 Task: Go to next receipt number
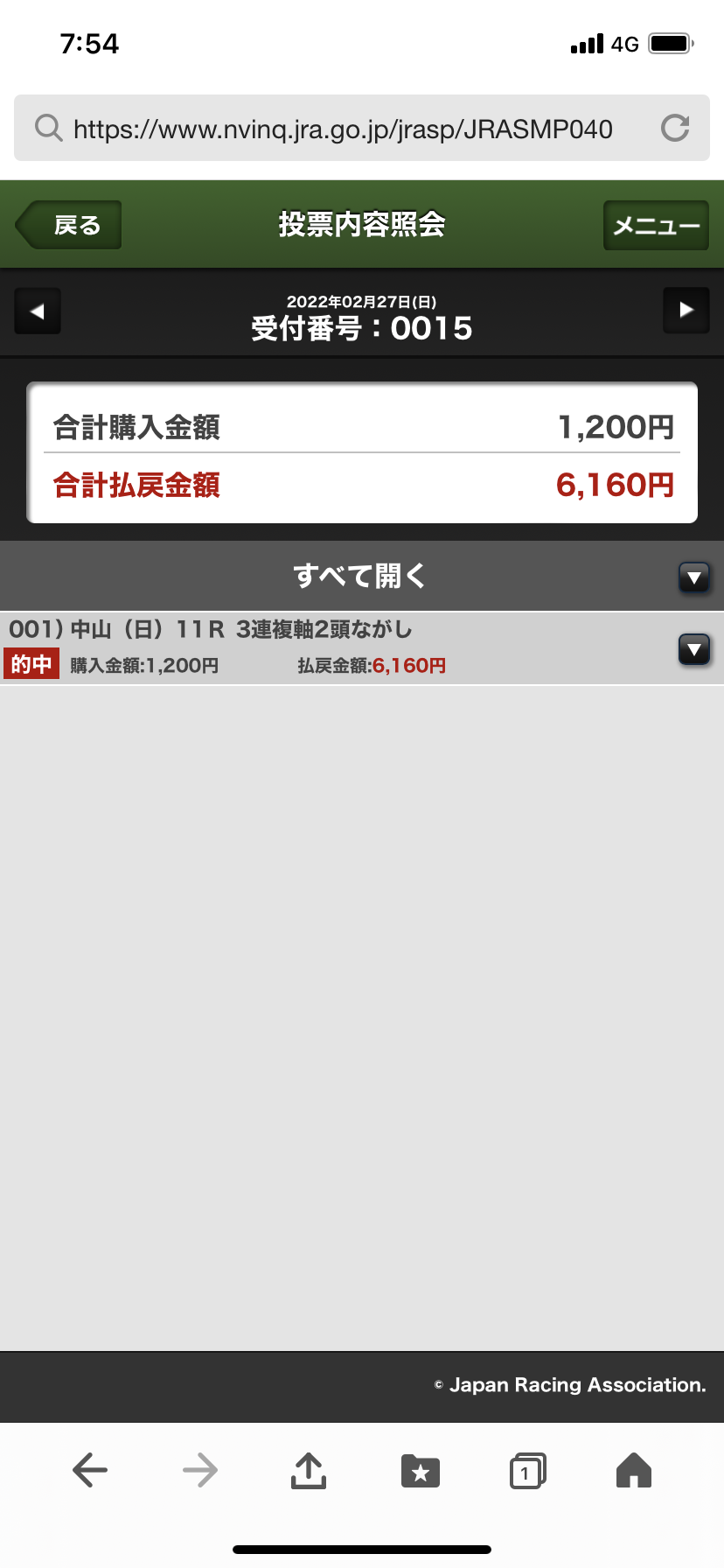[x=686, y=310]
